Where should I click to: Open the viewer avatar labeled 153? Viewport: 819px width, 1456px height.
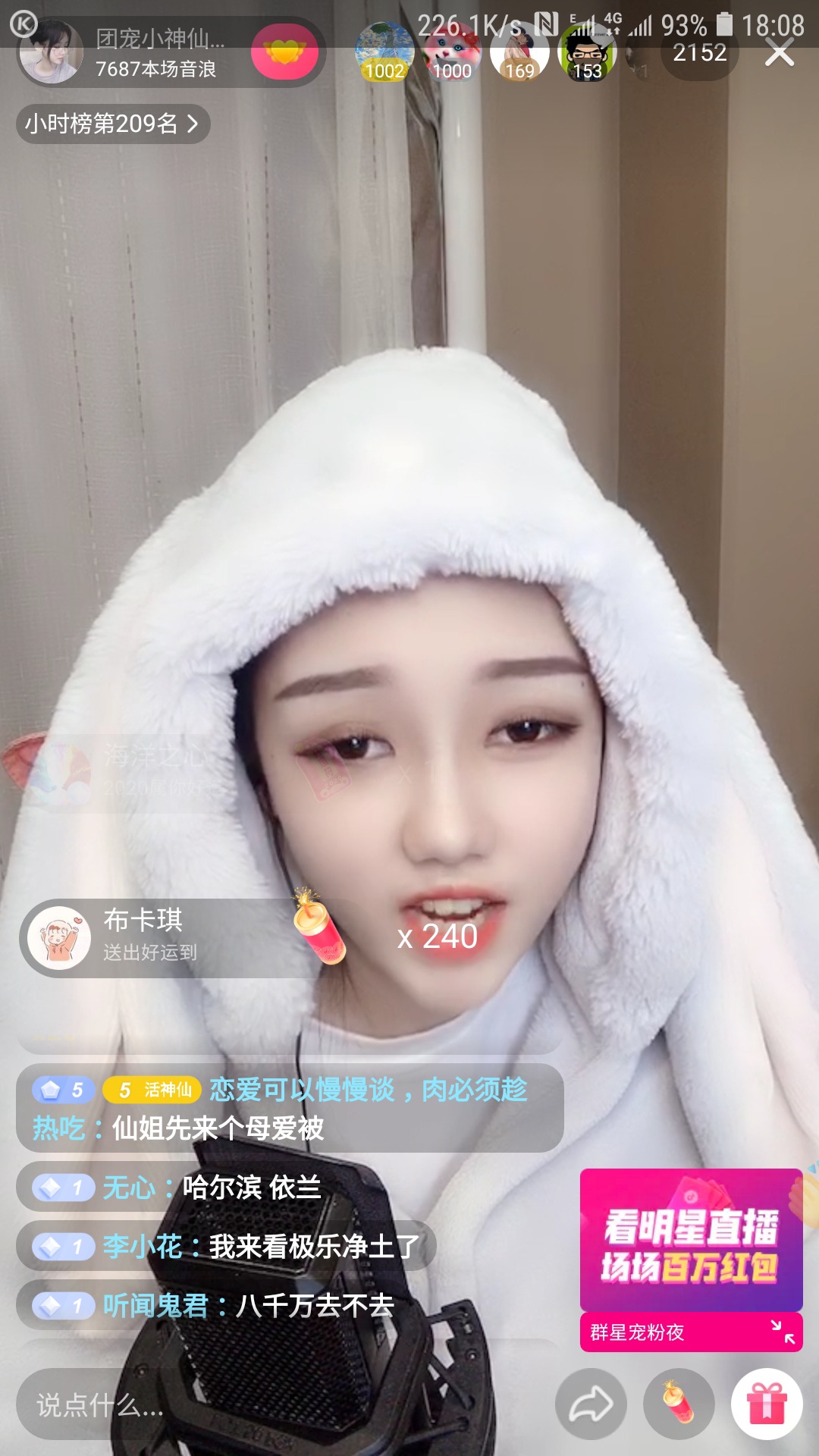pyautogui.click(x=587, y=52)
